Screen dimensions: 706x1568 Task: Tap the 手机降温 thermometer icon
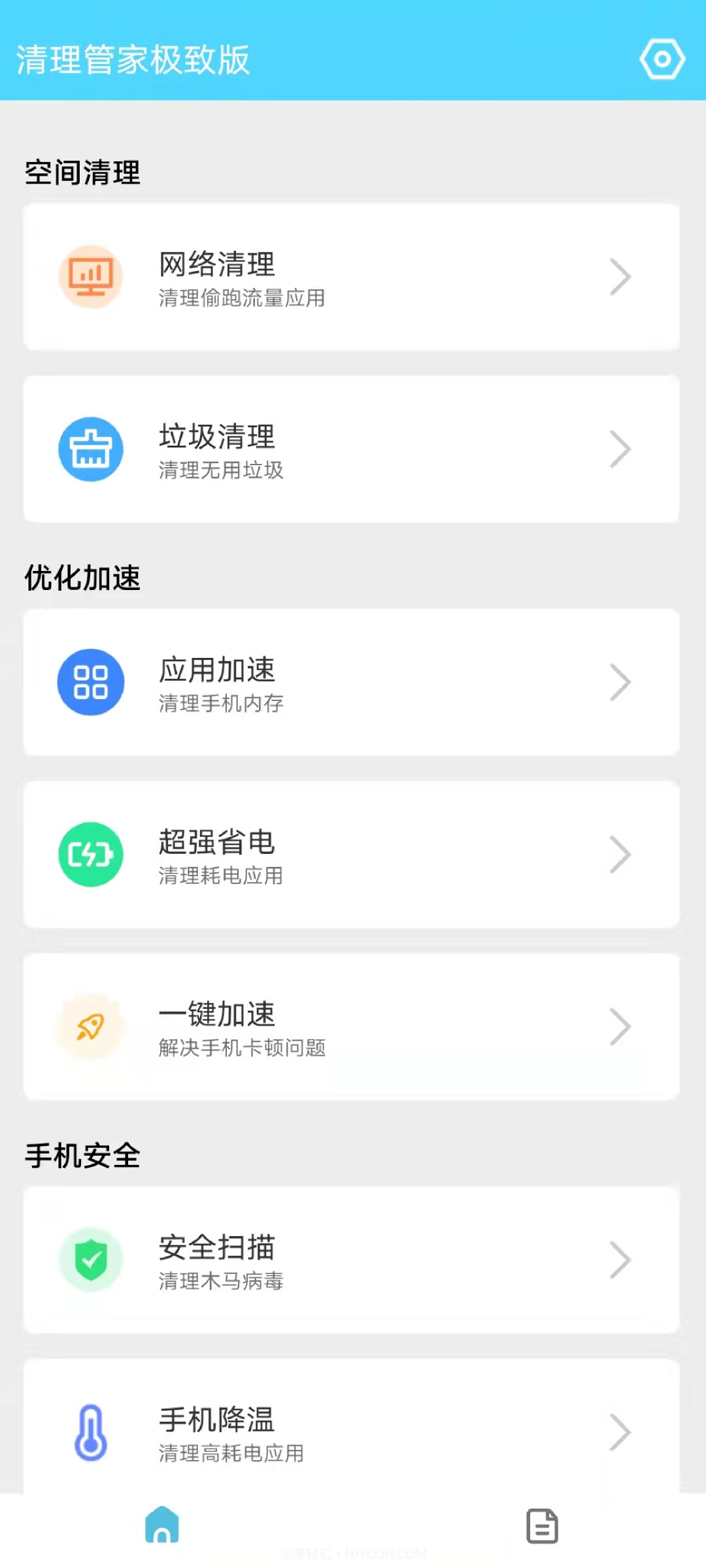[x=92, y=1432]
